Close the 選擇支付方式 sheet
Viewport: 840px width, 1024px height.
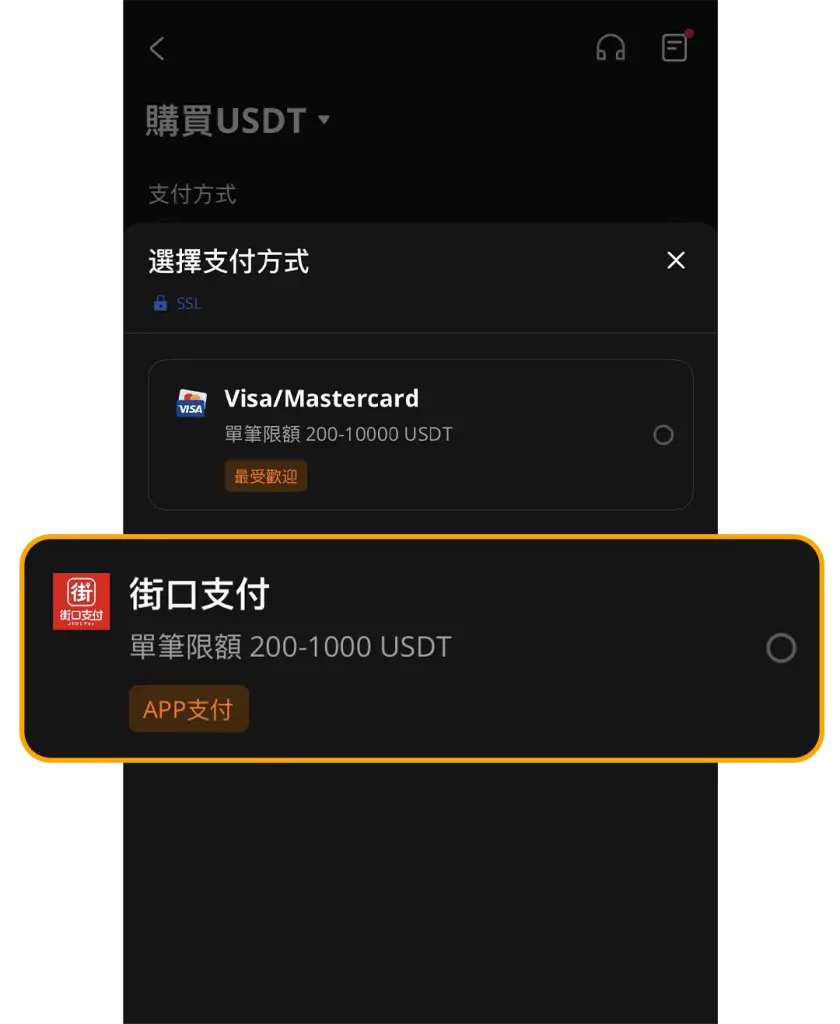pos(676,261)
